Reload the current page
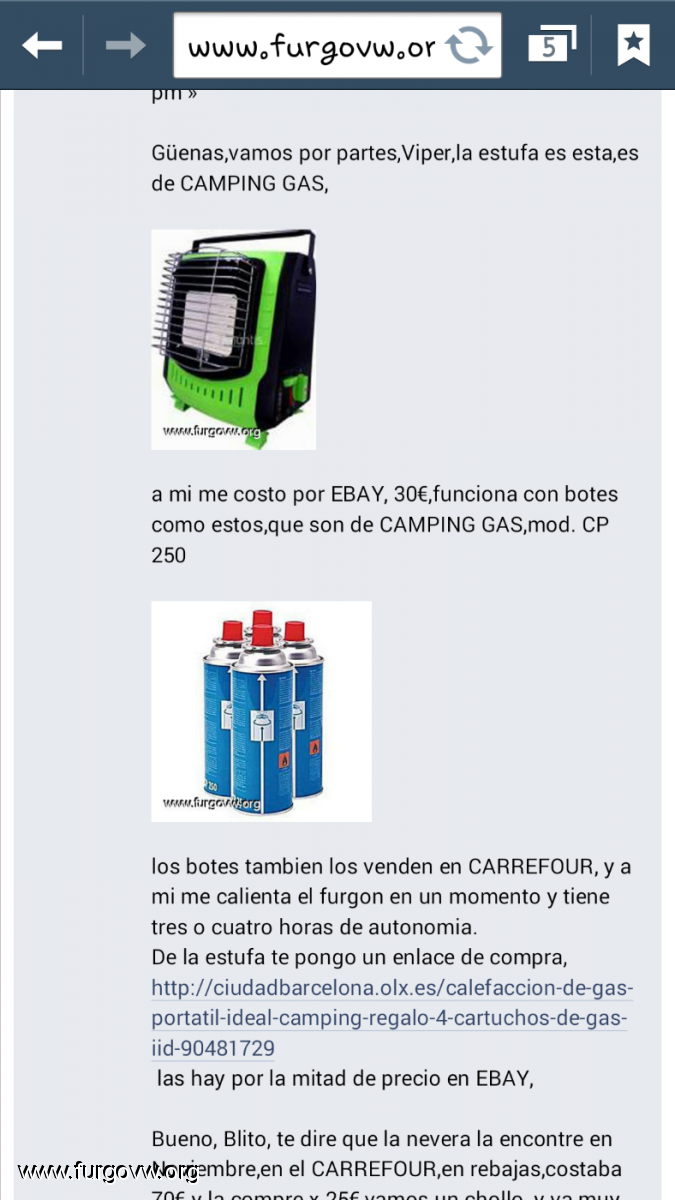Viewport: 675px width, 1200px height. click(468, 46)
